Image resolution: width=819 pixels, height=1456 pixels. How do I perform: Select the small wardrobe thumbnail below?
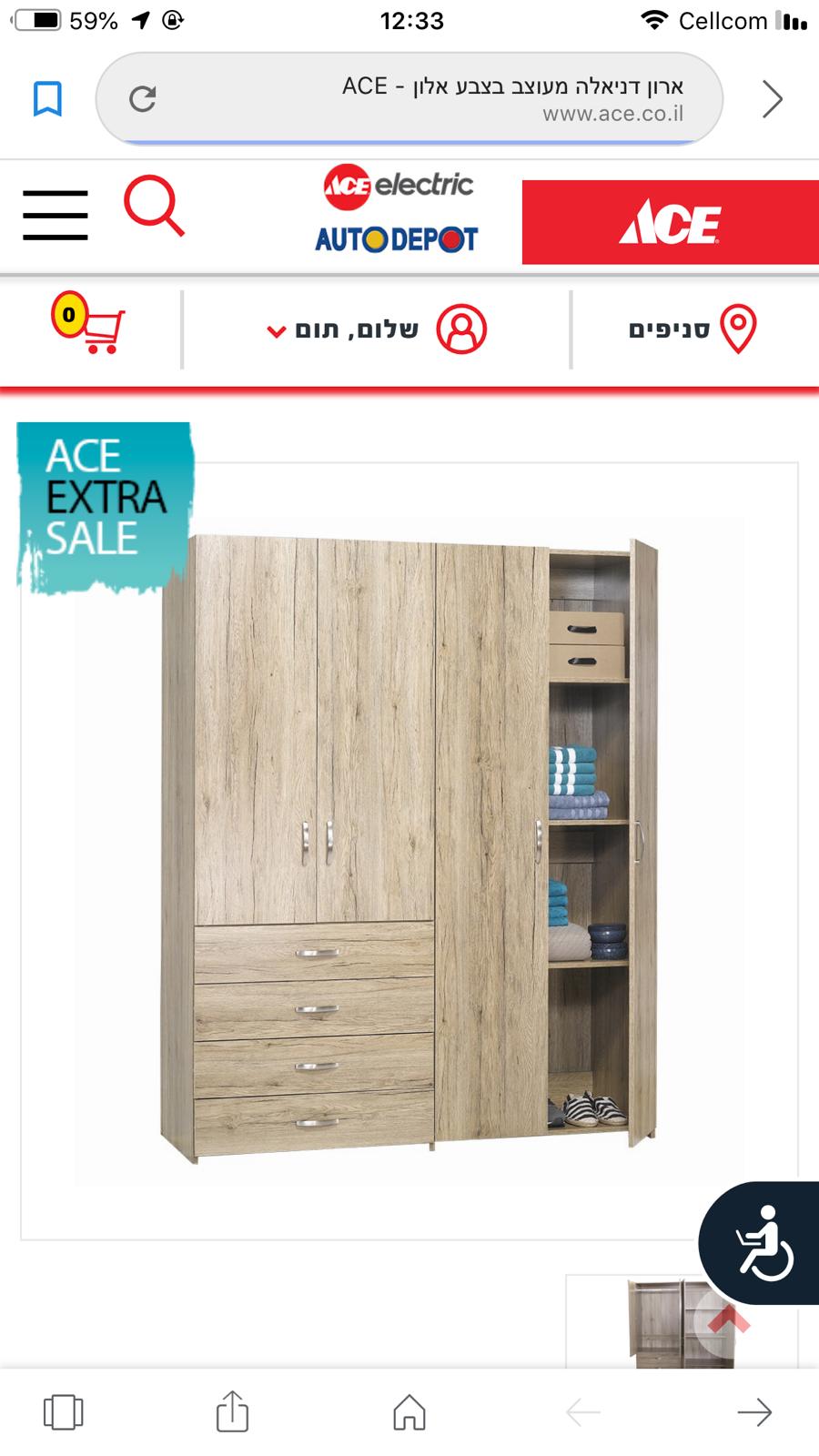(682, 1321)
